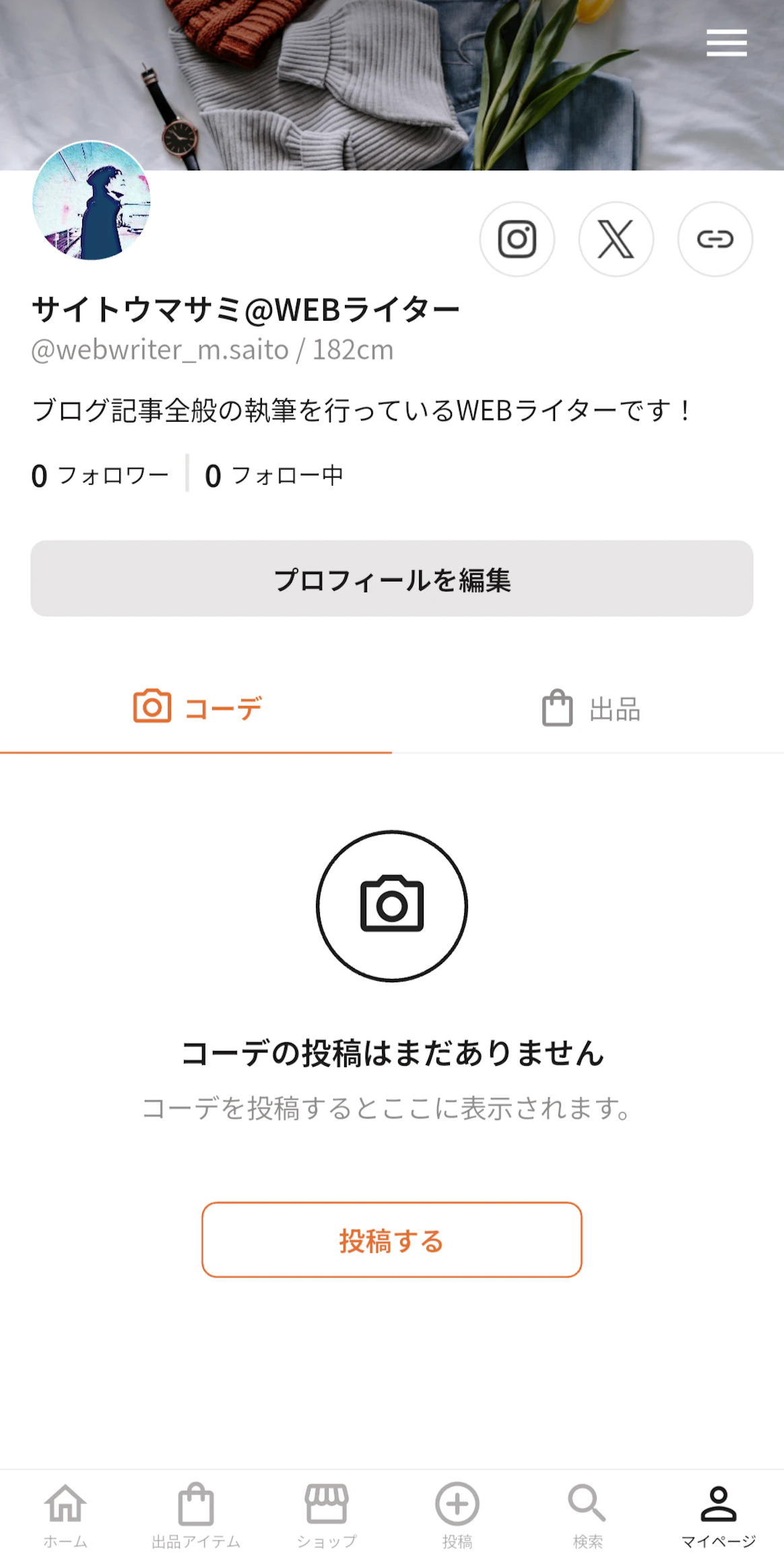Image resolution: width=784 pixels, height=1559 pixels.
Task: View the 0 フォロー中 list
Action: pyautogui.click(x=274, y=476)
